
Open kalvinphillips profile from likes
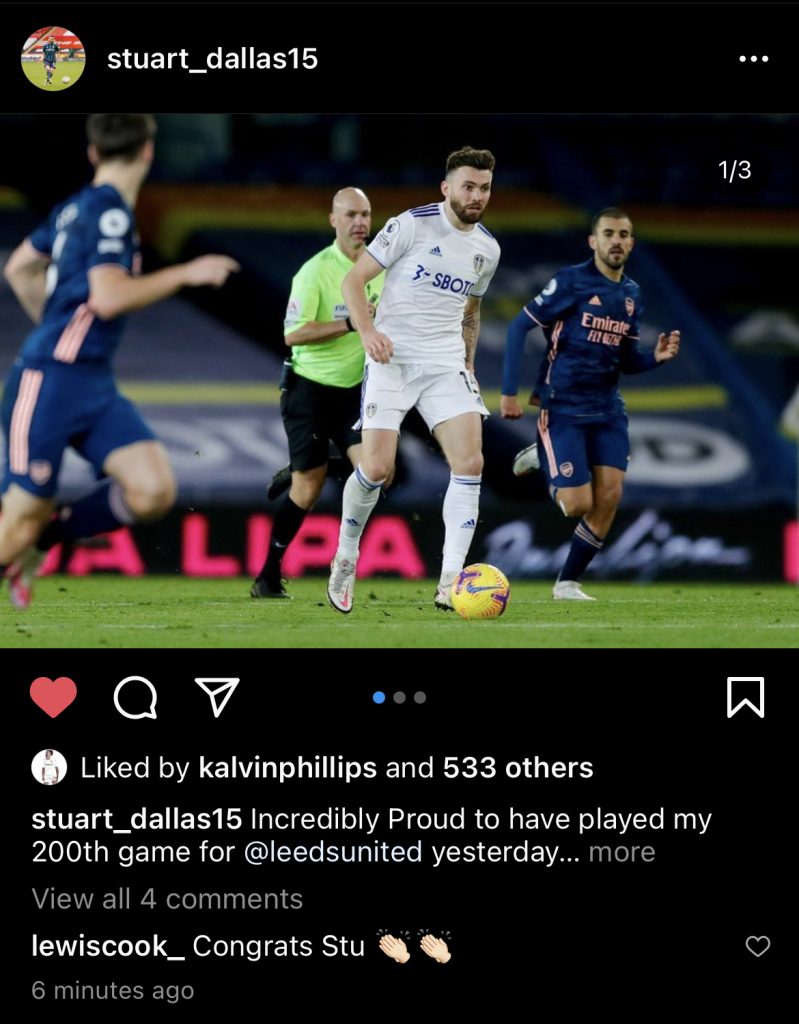coord(287,768)
